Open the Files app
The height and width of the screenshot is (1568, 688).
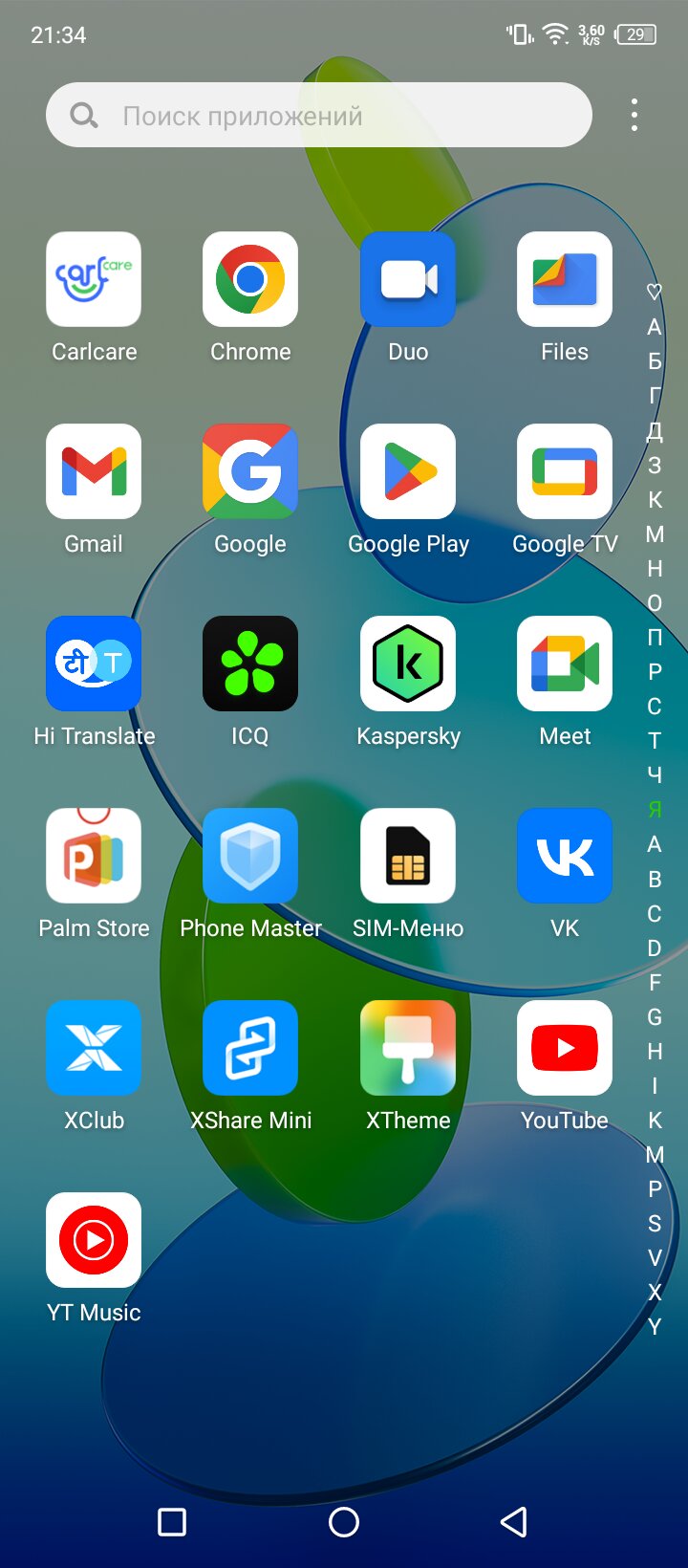(x=565, y=280)
